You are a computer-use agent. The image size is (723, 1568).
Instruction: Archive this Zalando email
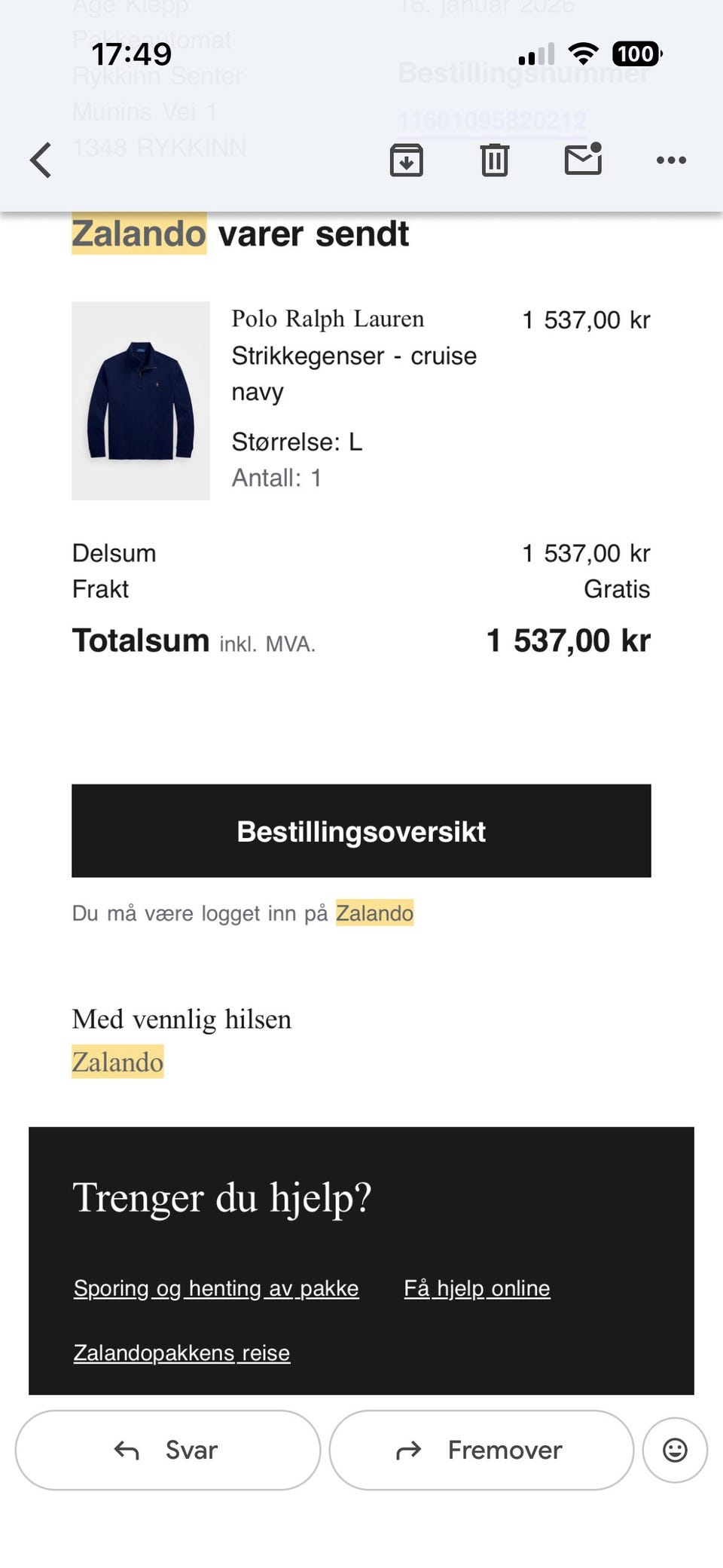click(x=406, y=160)
